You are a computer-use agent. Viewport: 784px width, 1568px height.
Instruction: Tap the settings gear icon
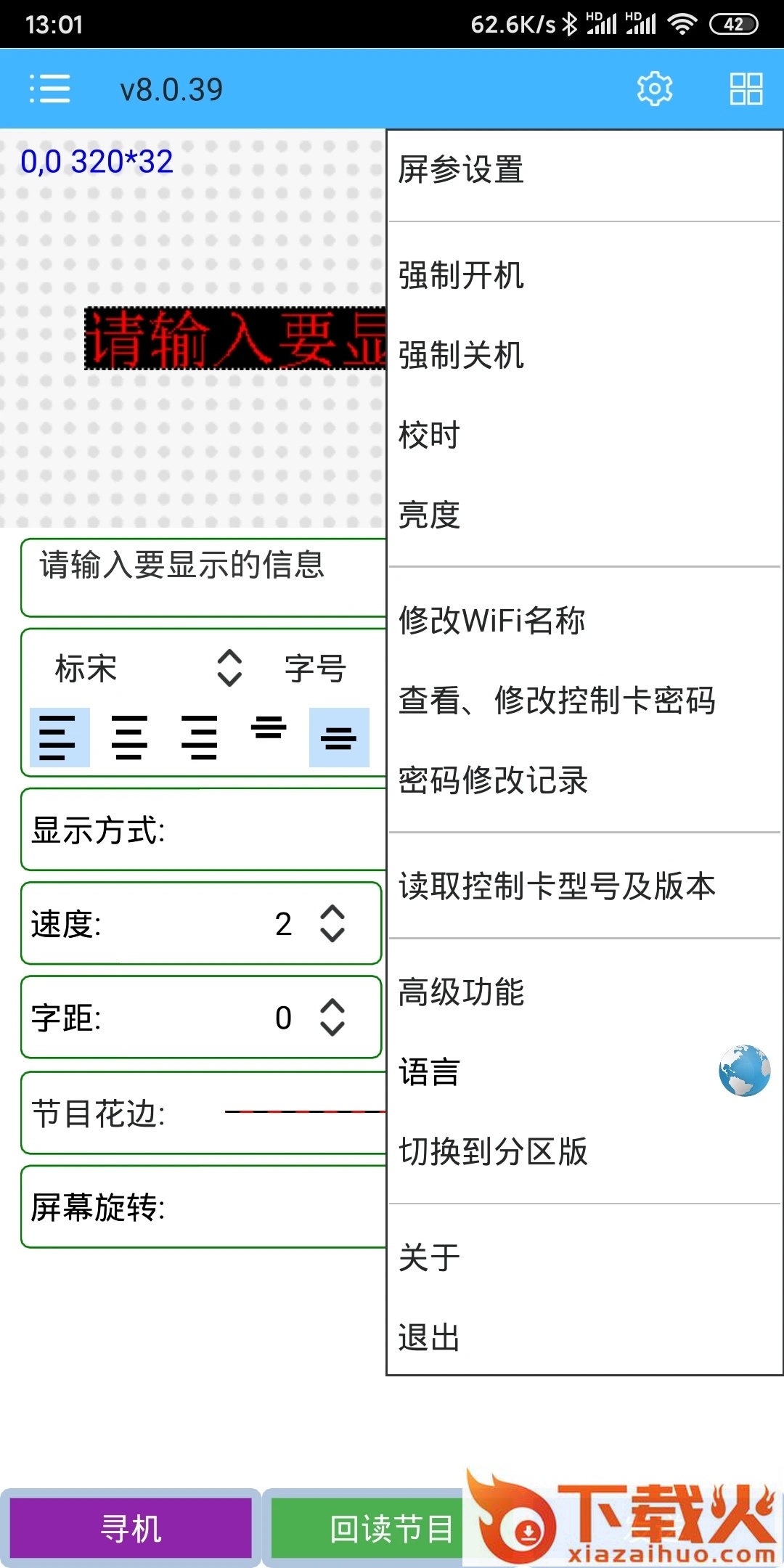tap(654, 89)
